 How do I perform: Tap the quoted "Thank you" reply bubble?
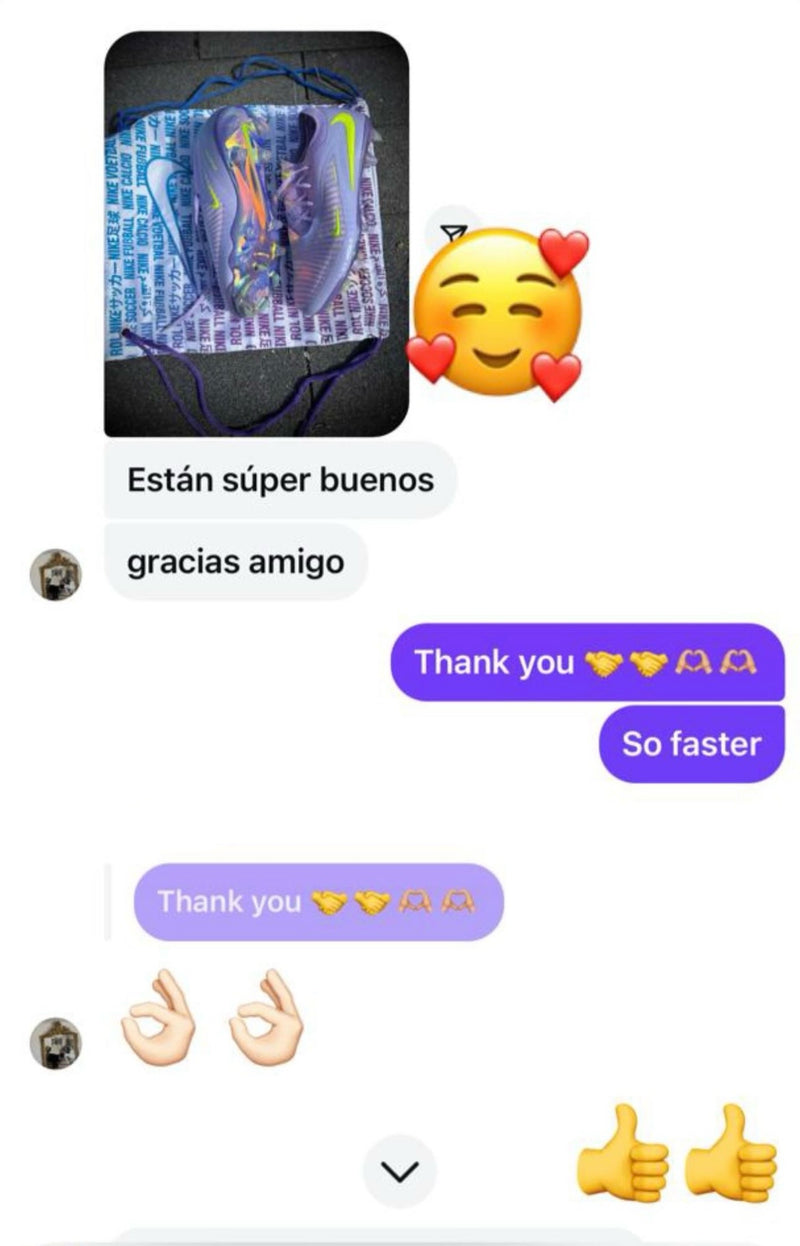pos(318,902)
